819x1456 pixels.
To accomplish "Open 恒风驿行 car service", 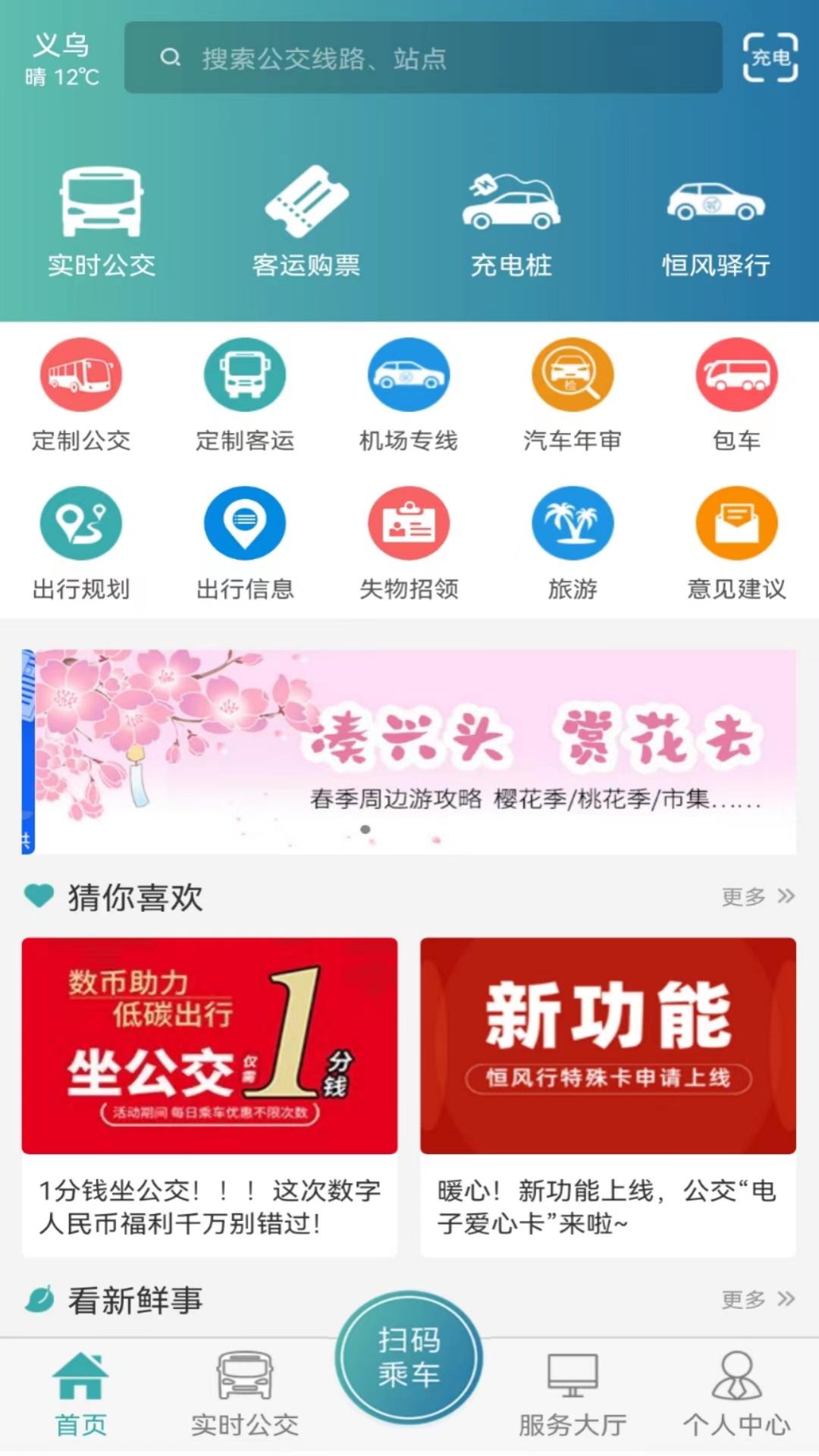I will pos(717,220).
